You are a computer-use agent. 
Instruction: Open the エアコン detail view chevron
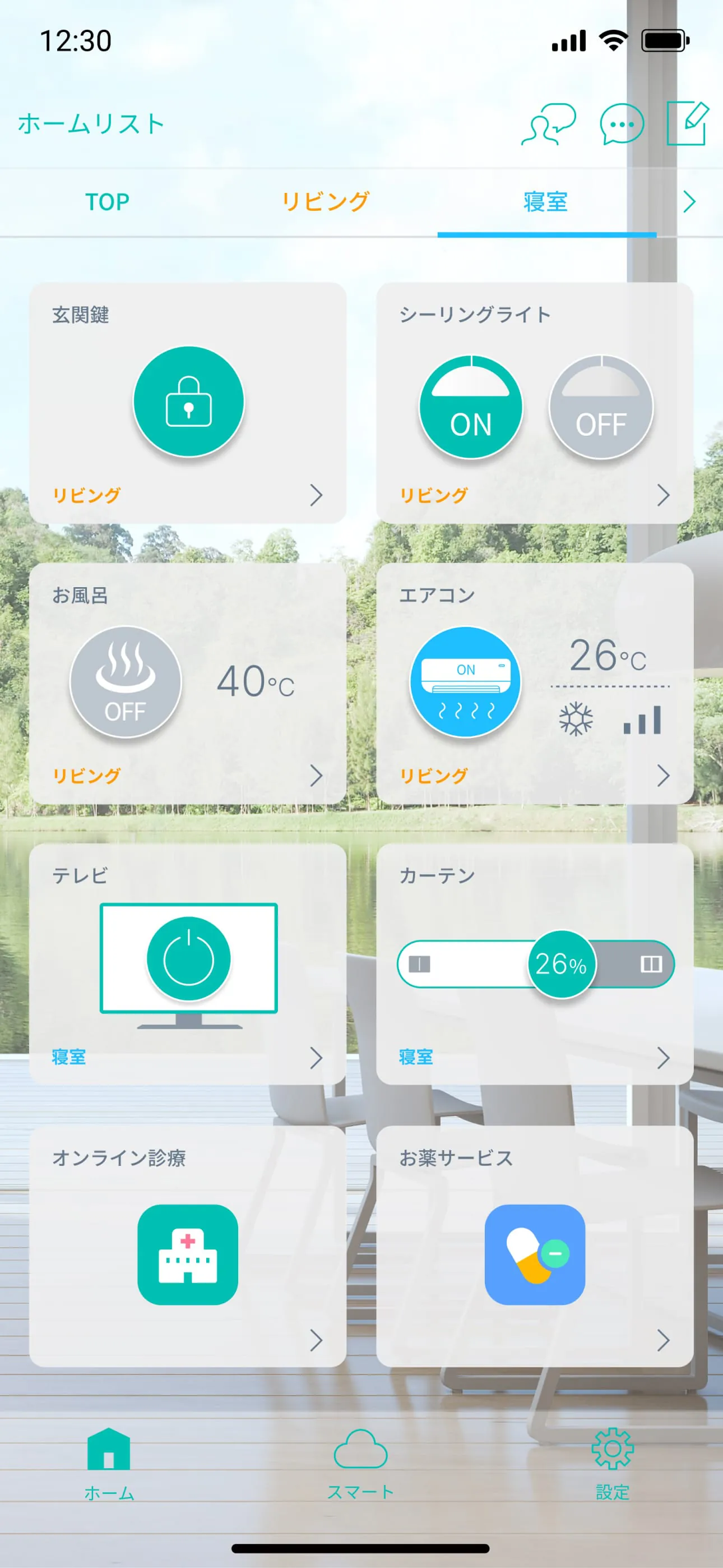click(665, 776)
